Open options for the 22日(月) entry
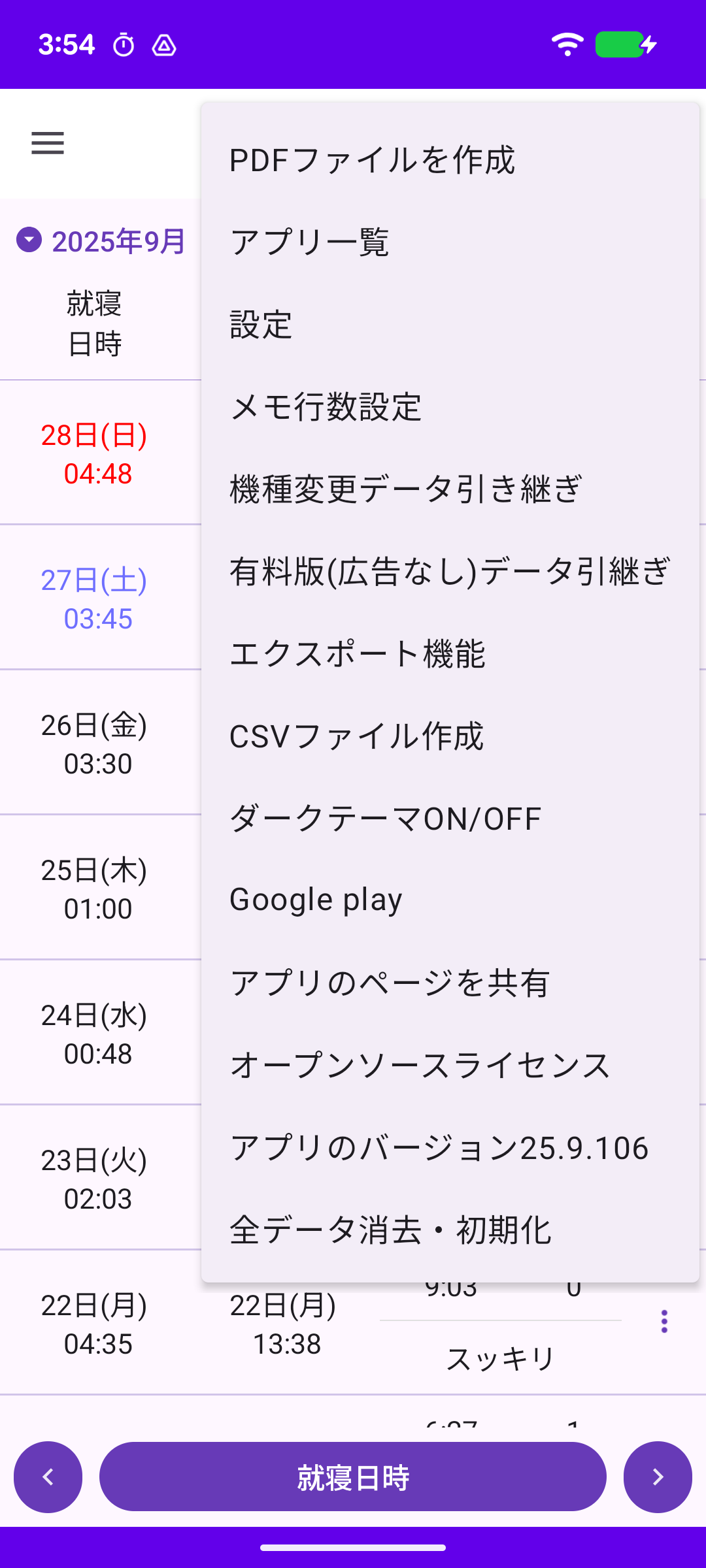This screenshot has width=706, height=1568. tap(664, 1321)
